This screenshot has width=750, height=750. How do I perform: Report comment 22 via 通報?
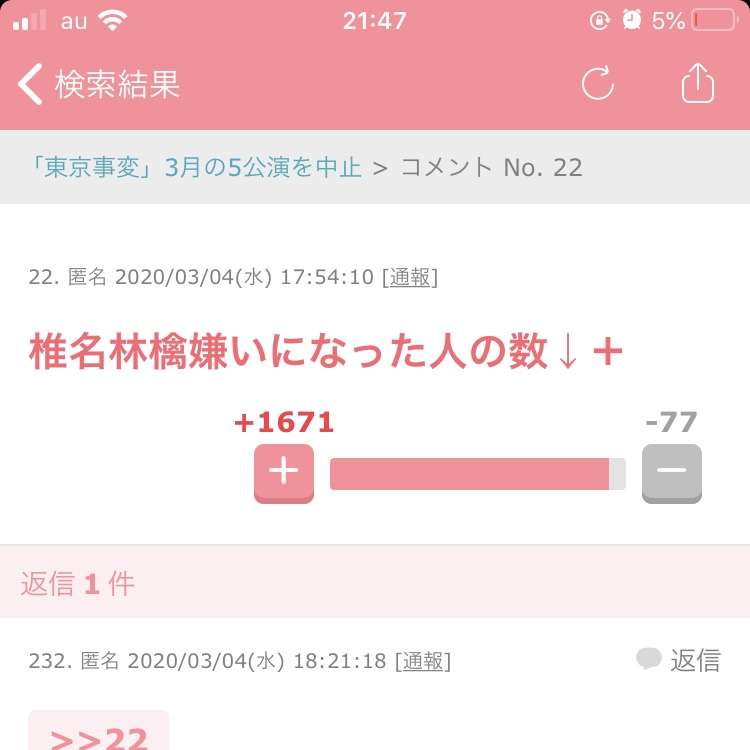click(x=409, y=277)
